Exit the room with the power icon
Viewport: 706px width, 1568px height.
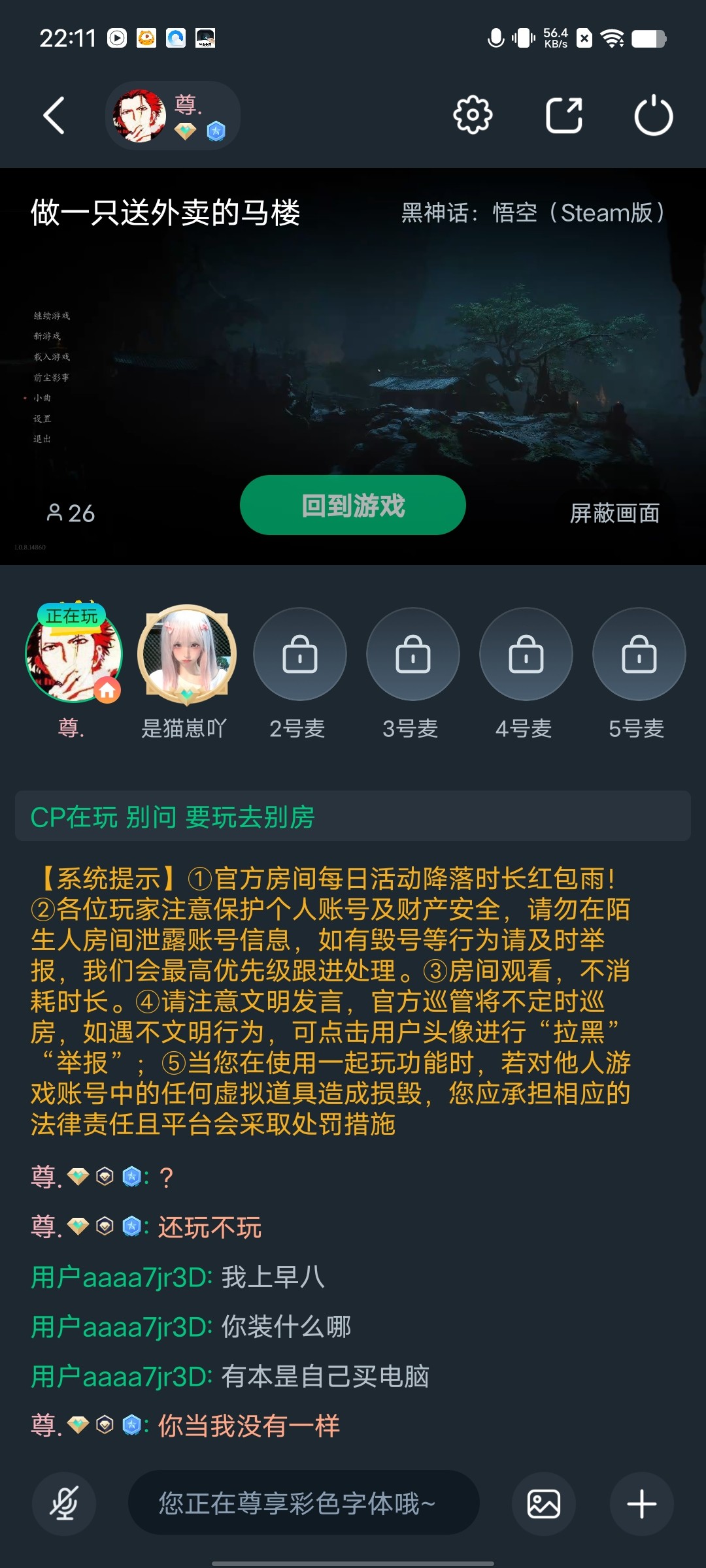pos(653,116)
